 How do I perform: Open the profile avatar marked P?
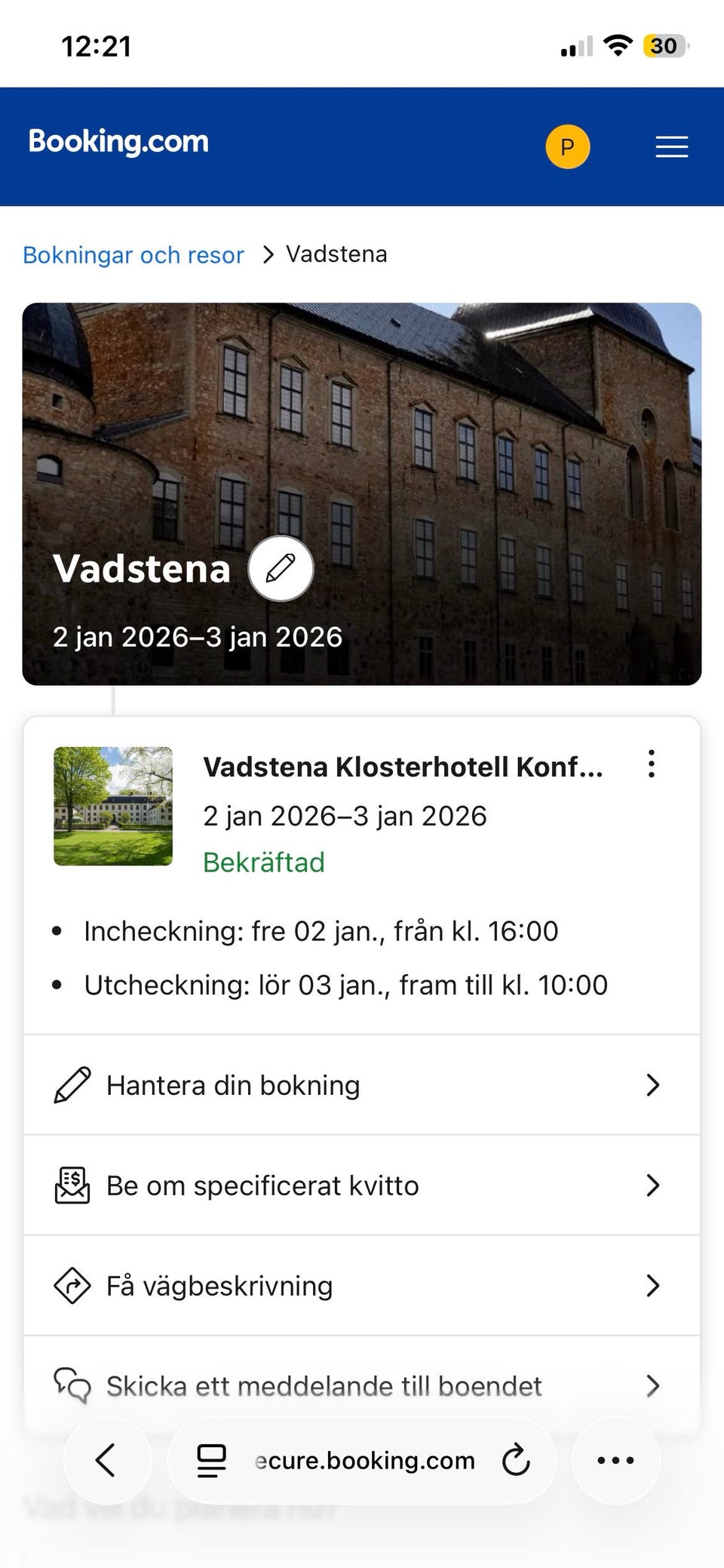(x=567, y=146)
